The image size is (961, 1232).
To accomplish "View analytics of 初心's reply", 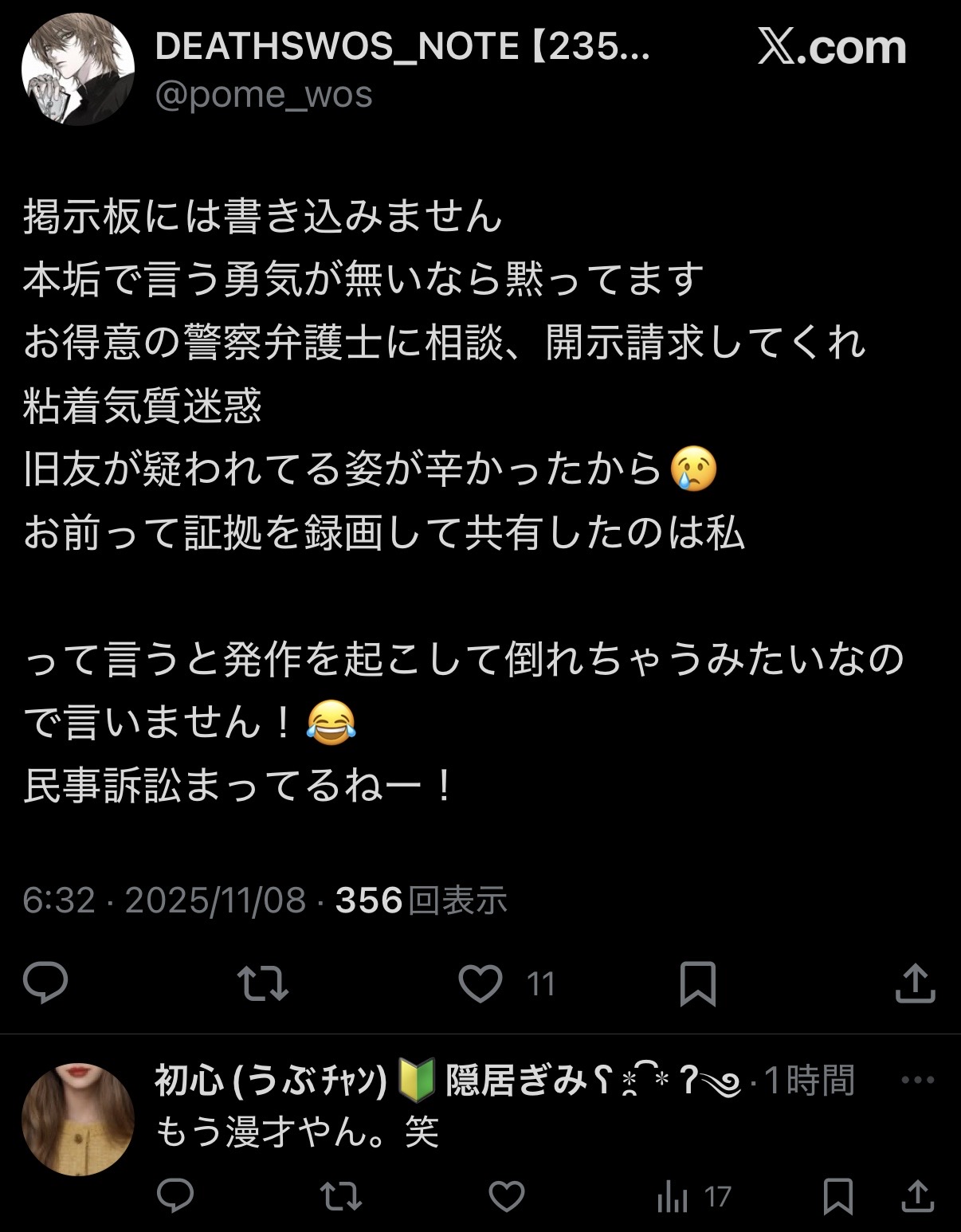I will pyautogui.click(x=673, y=1196).
